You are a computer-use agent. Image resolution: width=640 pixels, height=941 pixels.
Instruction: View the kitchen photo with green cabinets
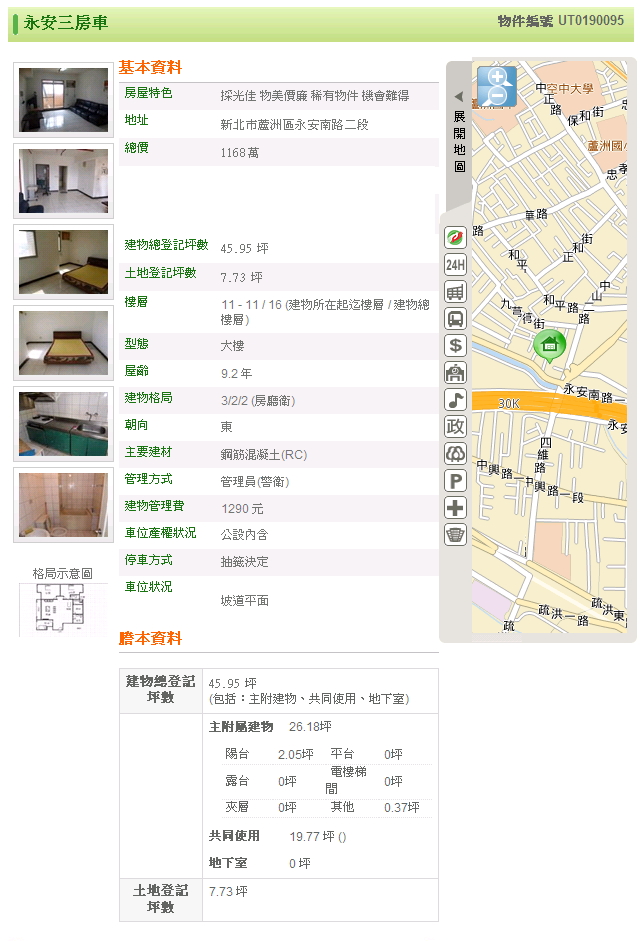point(63,424)
